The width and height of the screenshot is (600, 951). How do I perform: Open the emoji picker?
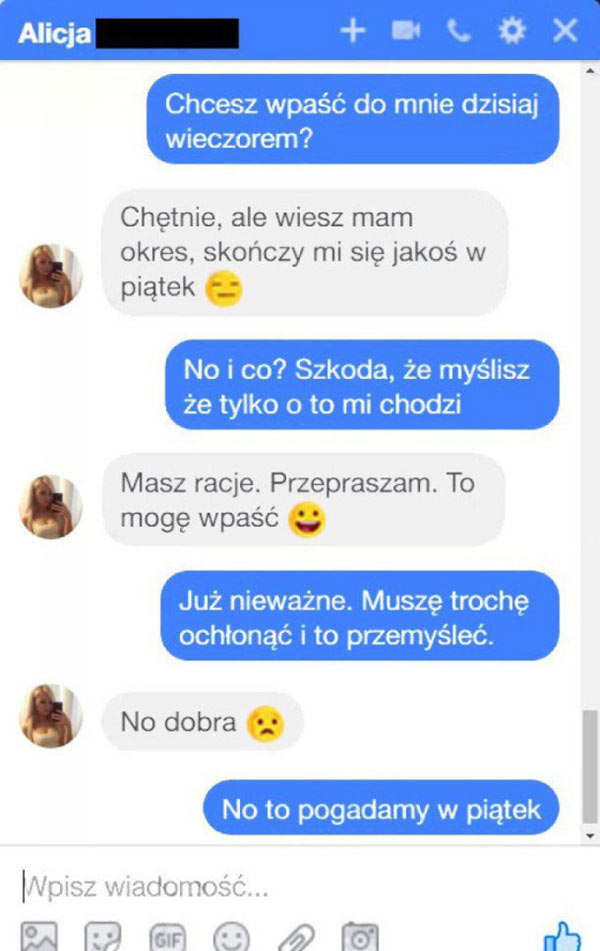[x=231, y=937]
